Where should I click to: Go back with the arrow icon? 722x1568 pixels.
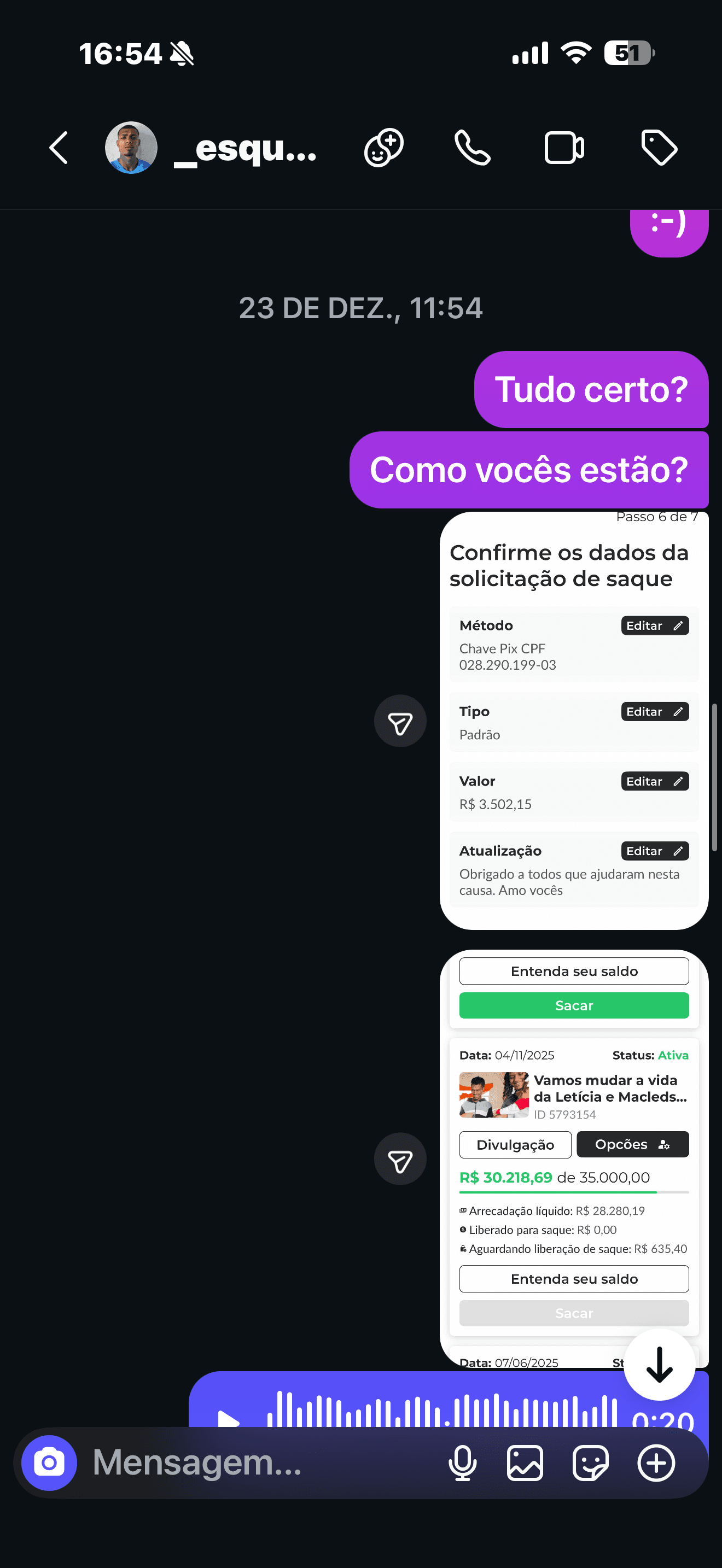tap(58, 147)
